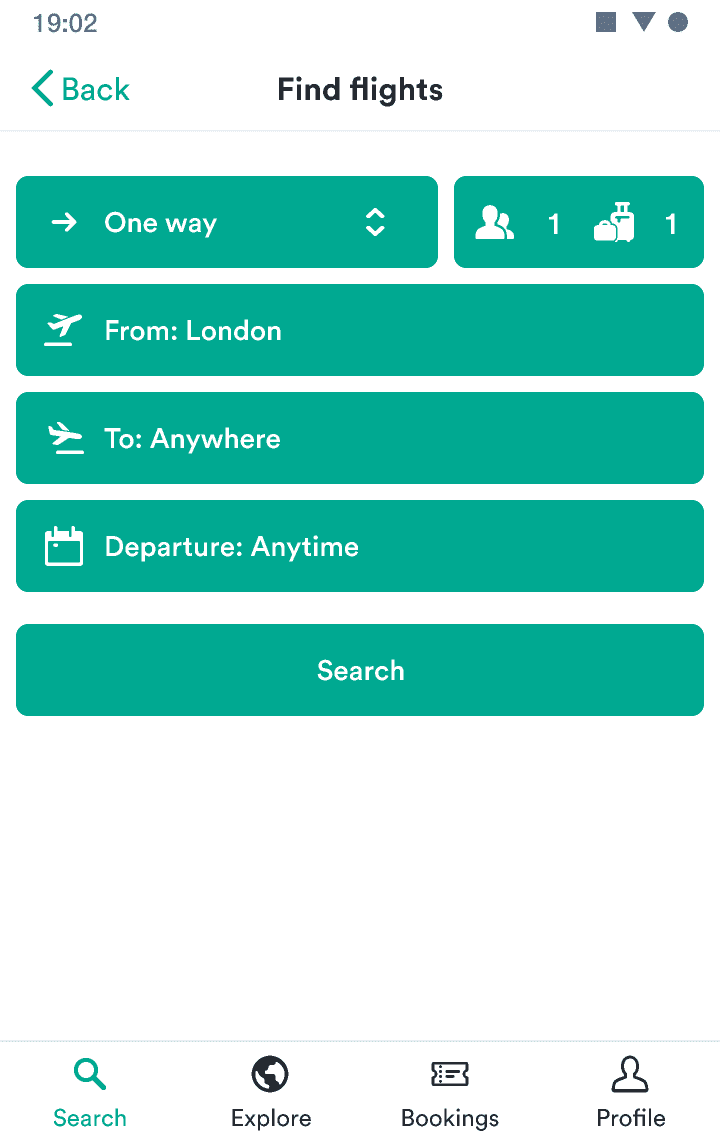Viewport: 720px width, 1136px height.
Task: Expand the One way trip type selector
Action: (226, 222)
